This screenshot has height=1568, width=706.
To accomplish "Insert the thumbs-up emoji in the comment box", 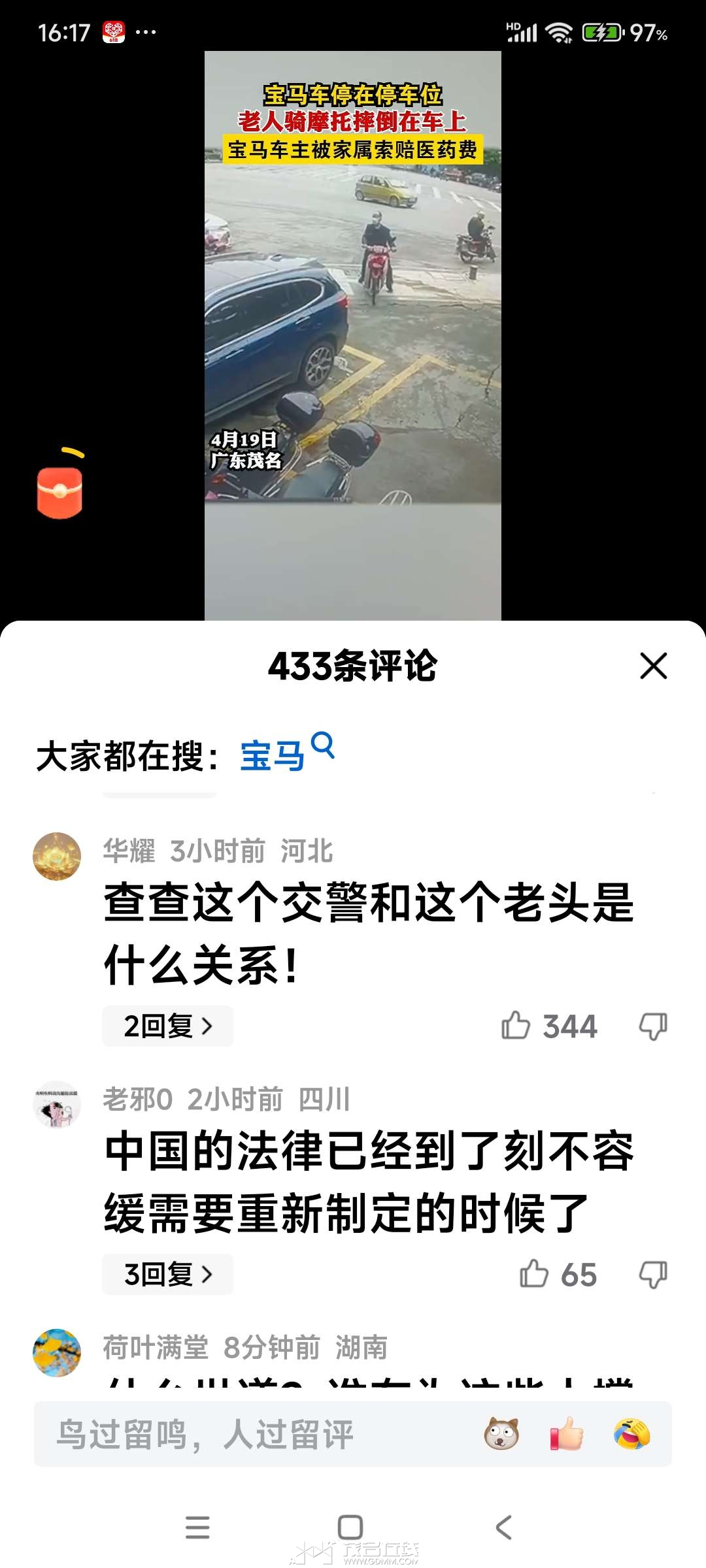I will click(x=567, y=1435).
